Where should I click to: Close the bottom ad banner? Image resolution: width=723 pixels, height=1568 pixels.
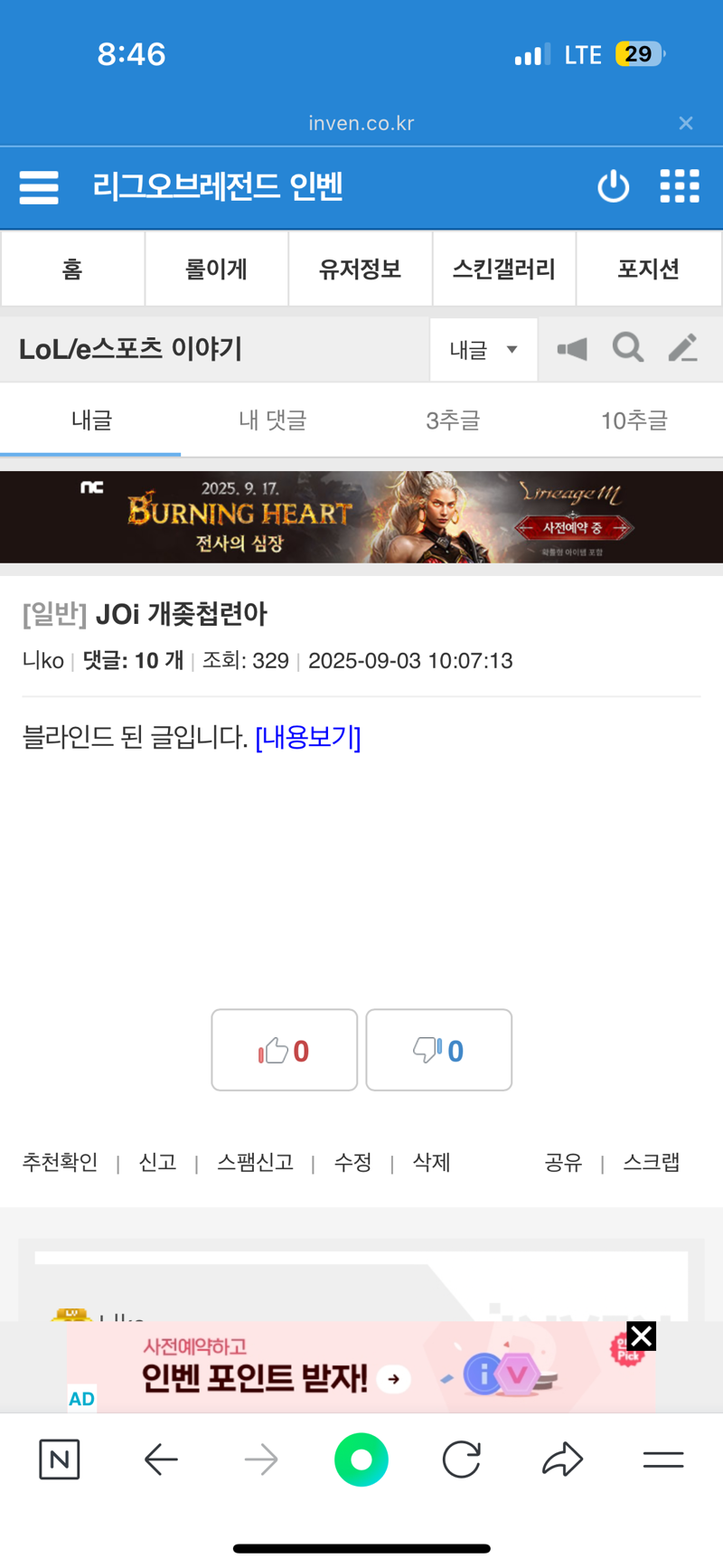click(641, 1336)
